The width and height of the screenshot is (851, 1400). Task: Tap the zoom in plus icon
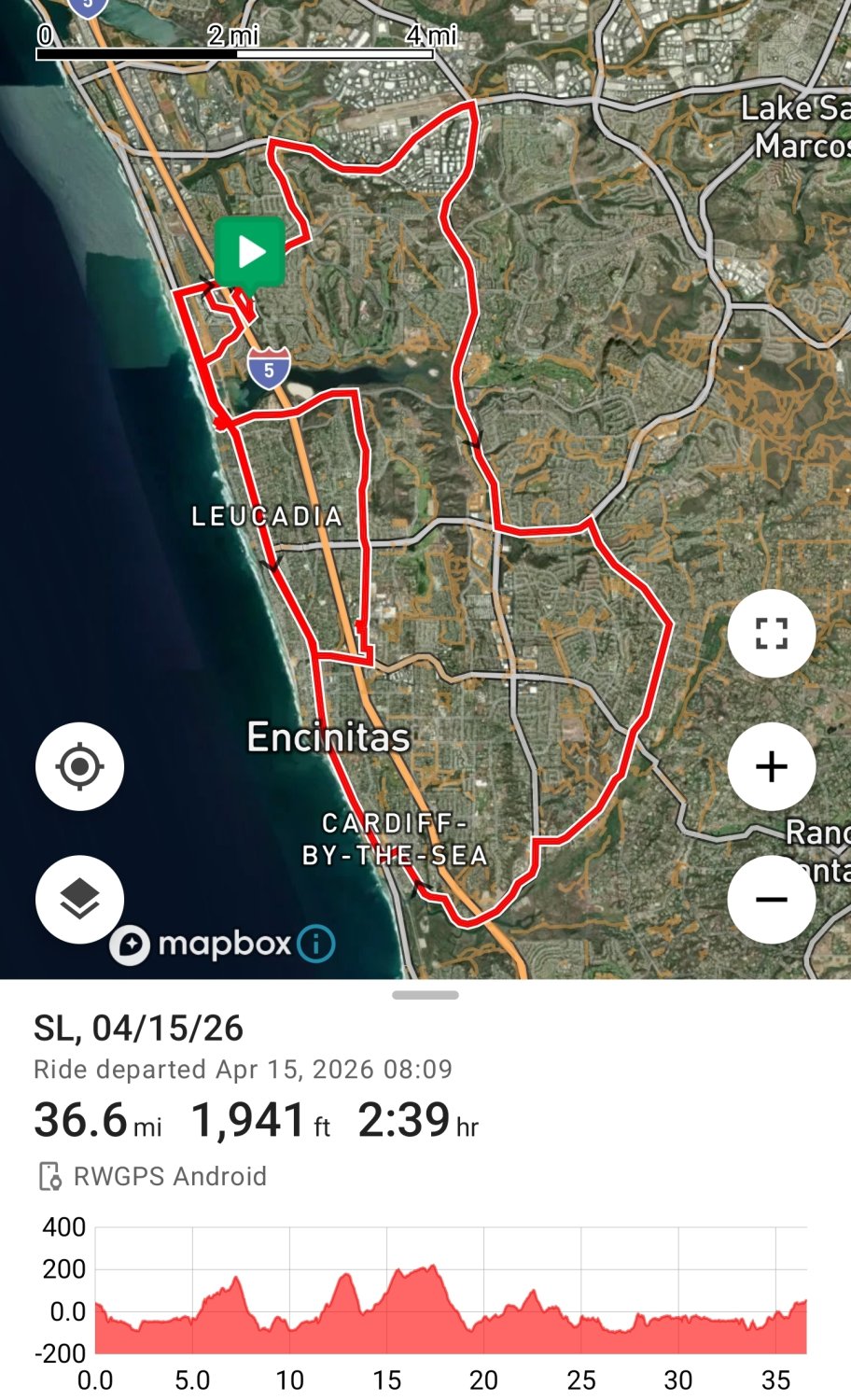click(x=771, y=765)
